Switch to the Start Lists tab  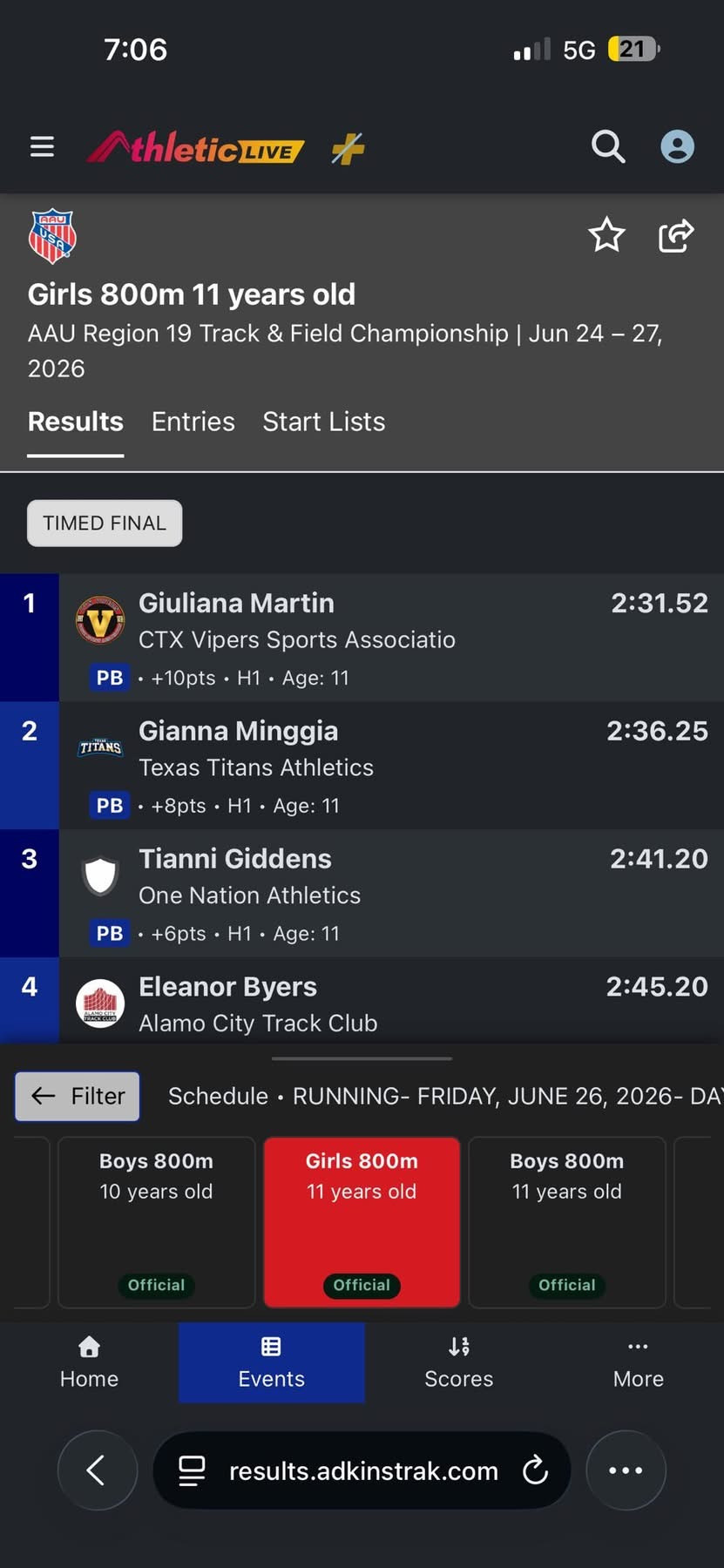324,422
